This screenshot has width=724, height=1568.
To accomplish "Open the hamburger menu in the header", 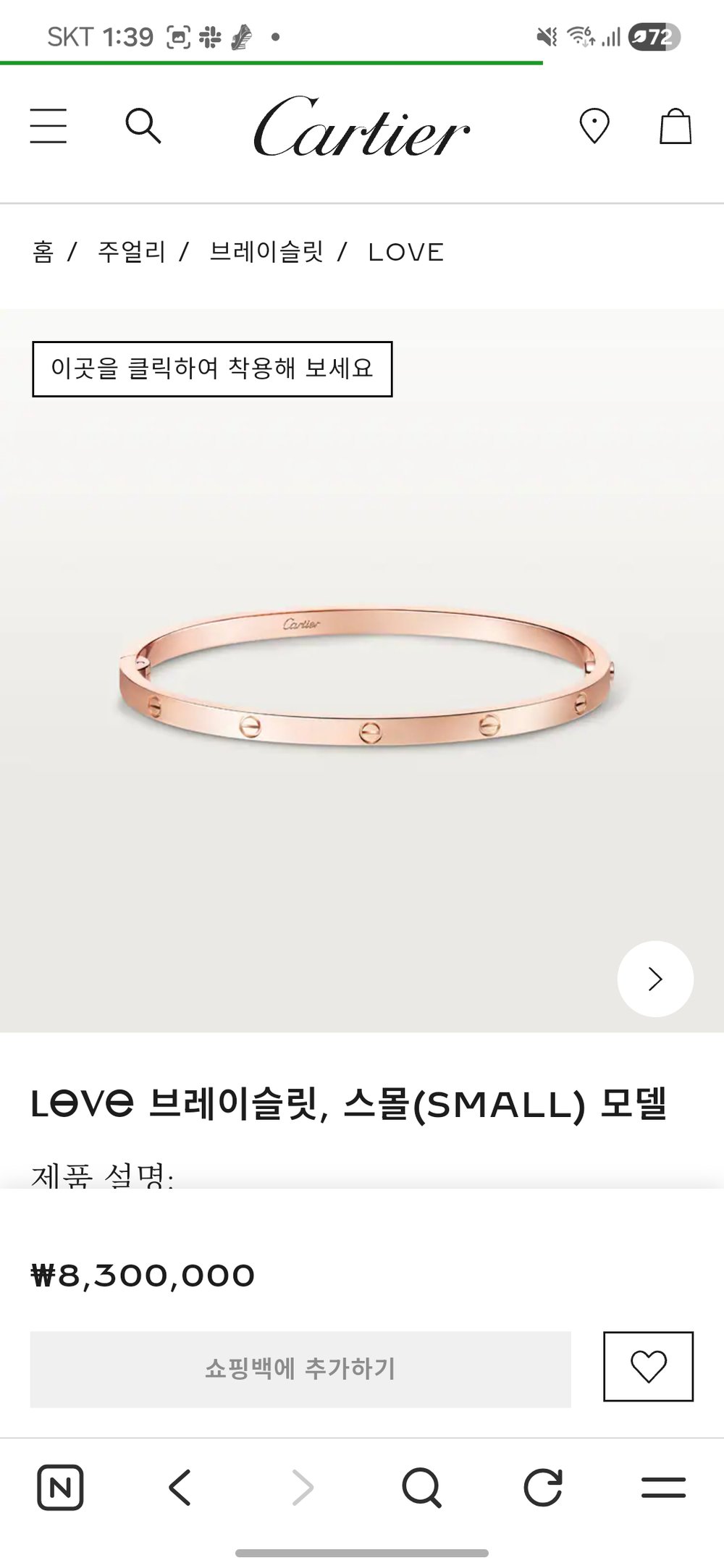I will pos(49,126).
